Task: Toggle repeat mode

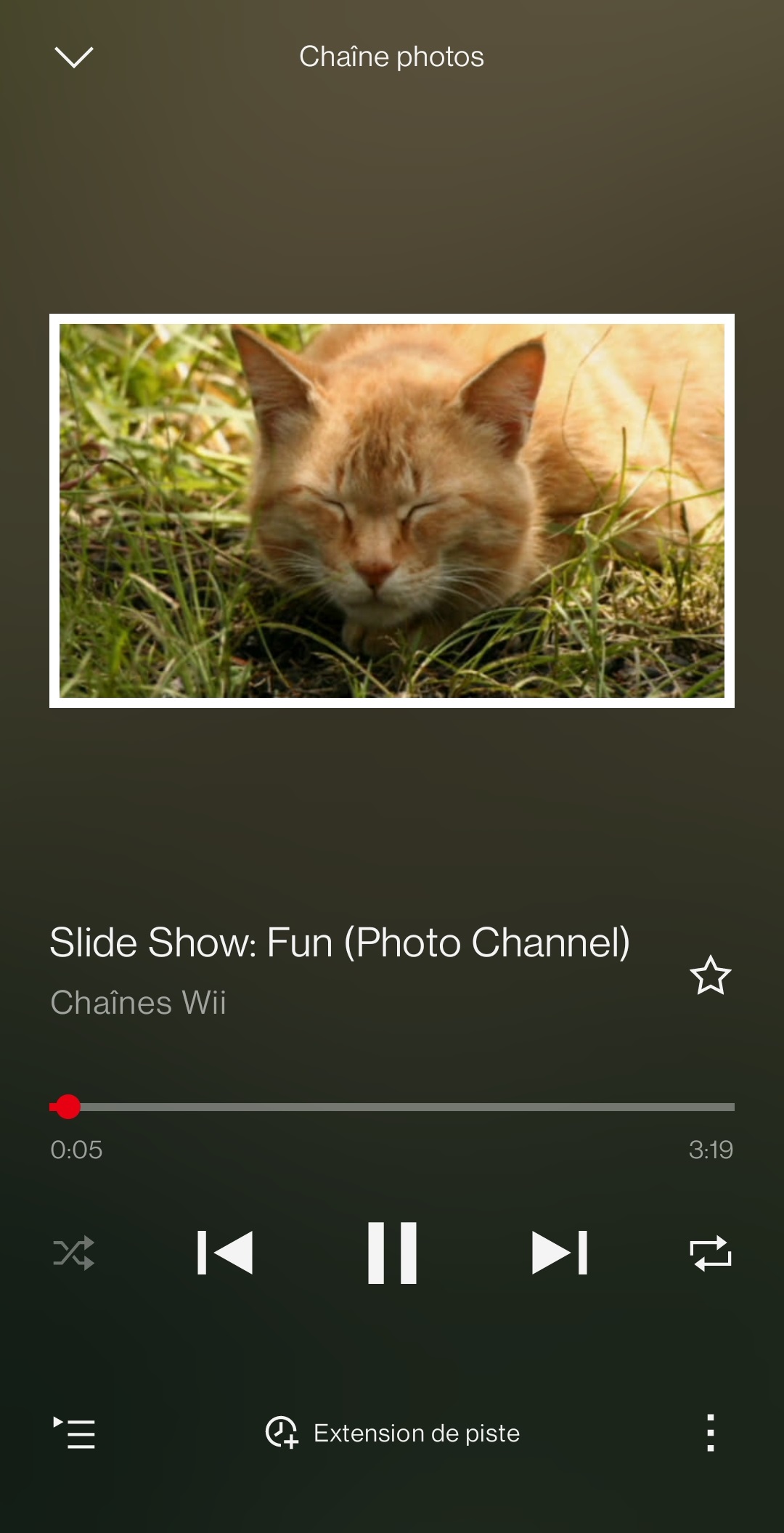Action: [710, 1253]
